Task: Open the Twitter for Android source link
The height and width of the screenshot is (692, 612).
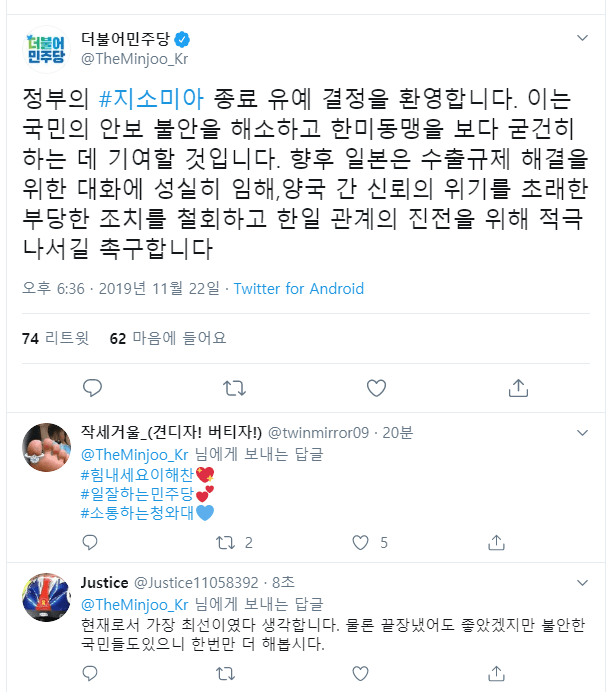Action: pos(299,289)
